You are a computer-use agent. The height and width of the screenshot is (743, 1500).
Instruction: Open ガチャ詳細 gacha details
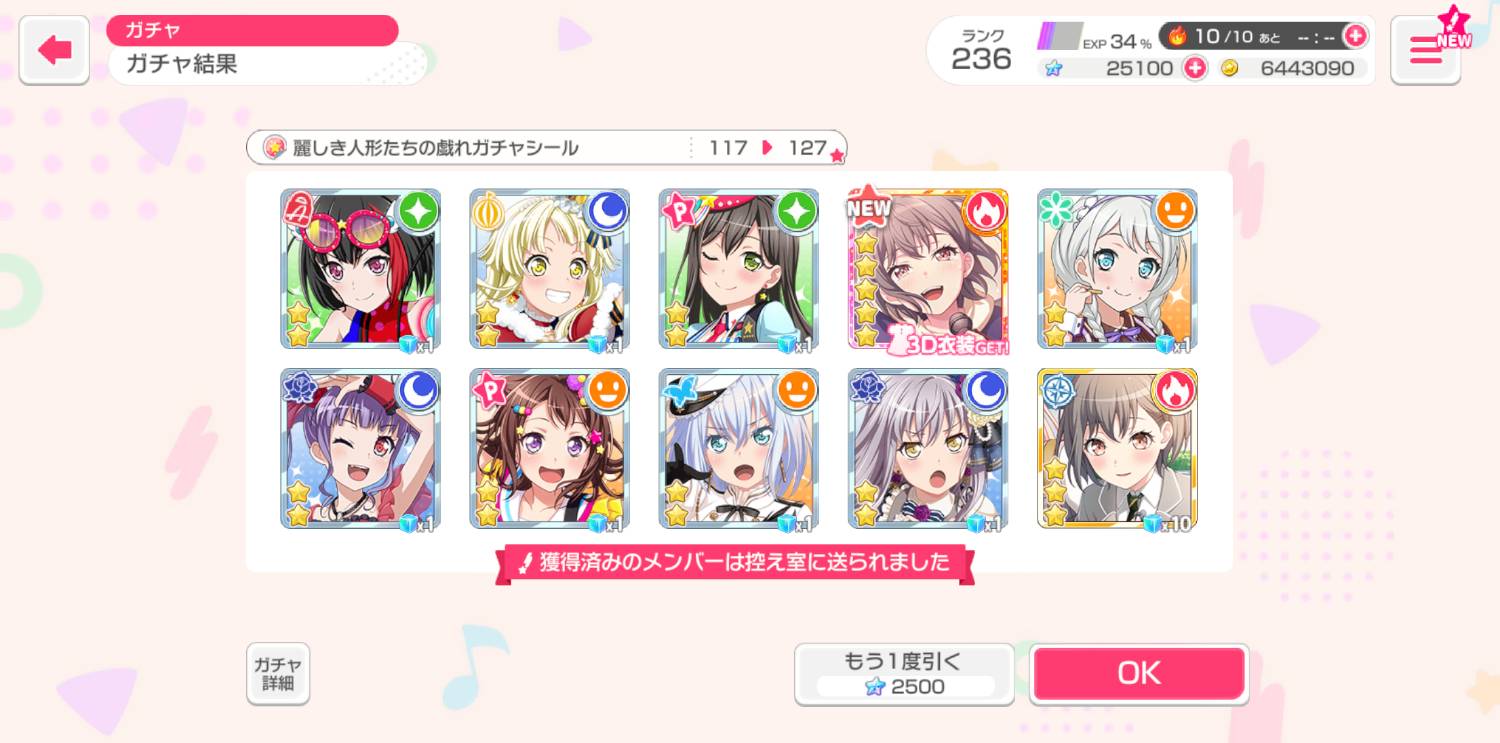278,674
